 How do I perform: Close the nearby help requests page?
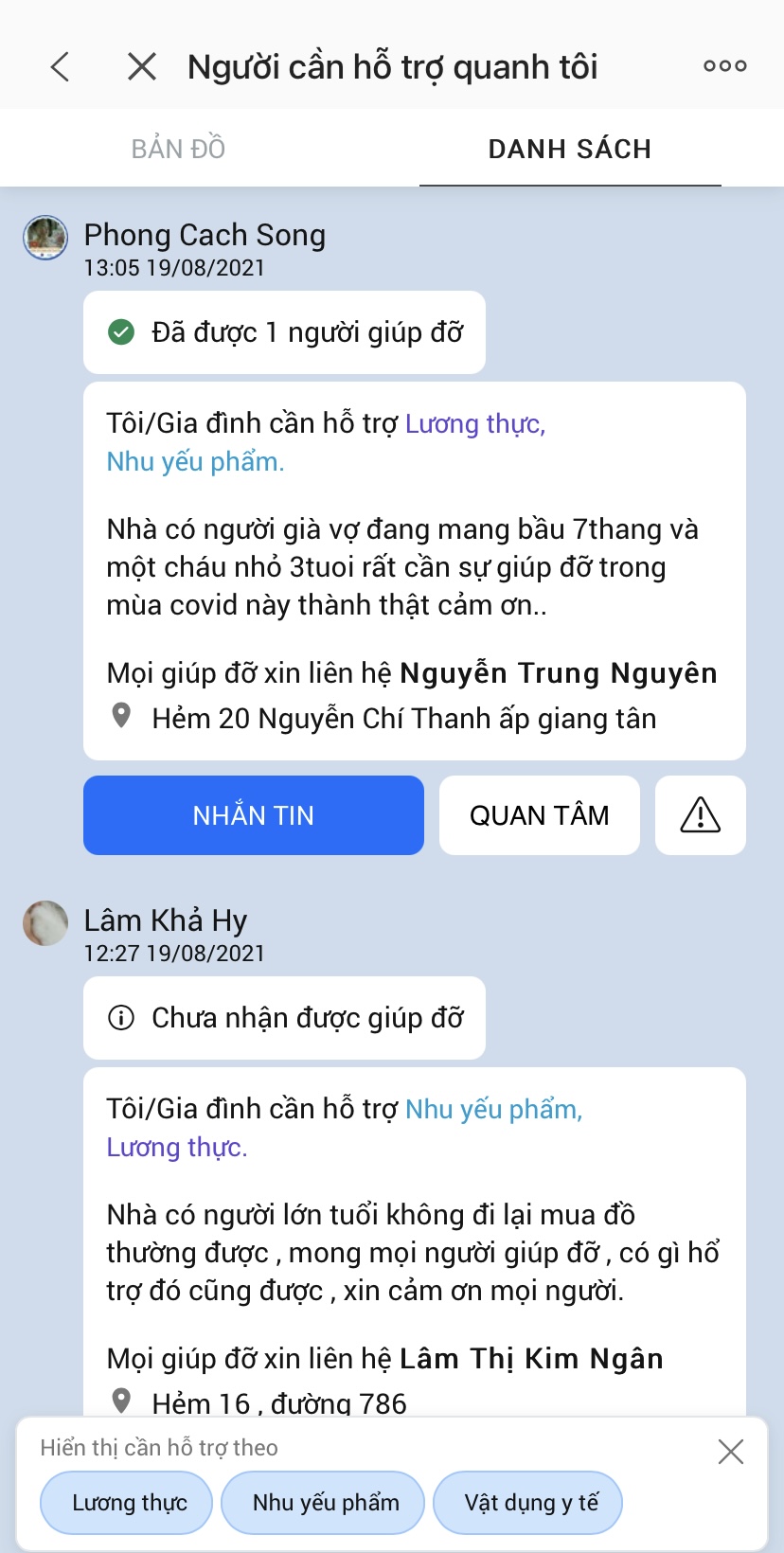tap(142, 66)
